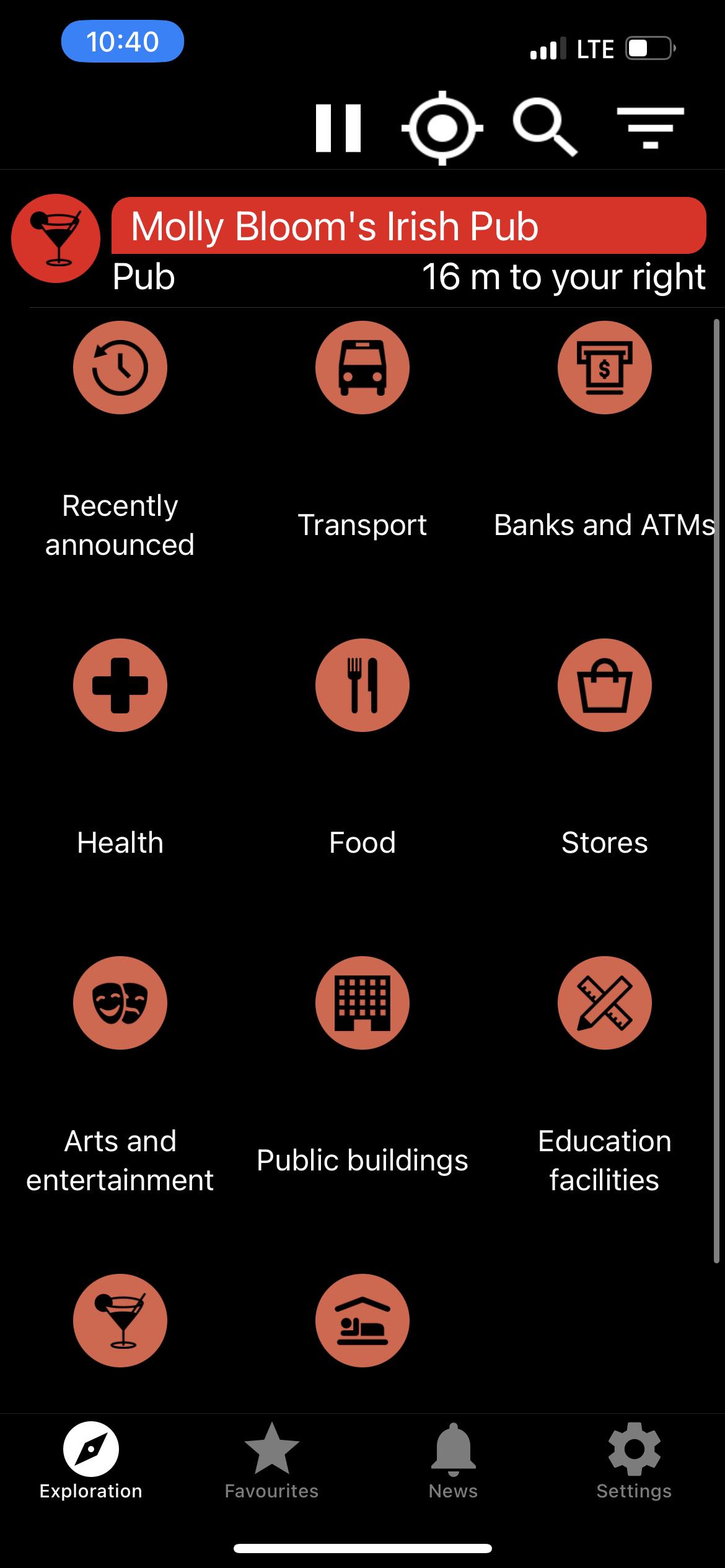This screenshot has width=725, height=1568.
Task: Select the Transport category
Action: click(x=362, y=368)
